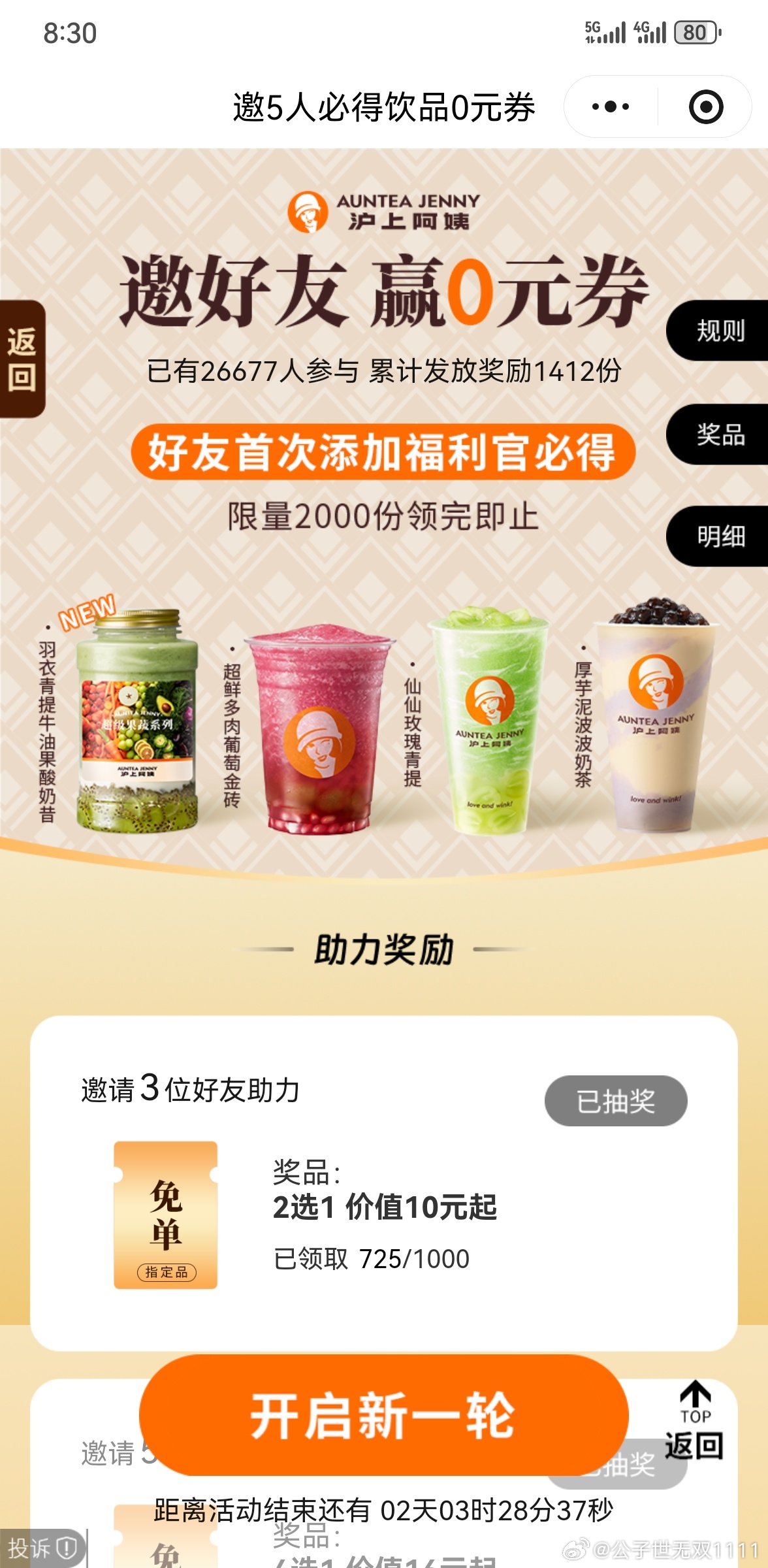This screenshot has height=1568, width=768.
Task: Start a new round with 开启新一轮
Action: [x=383, y=1415]
